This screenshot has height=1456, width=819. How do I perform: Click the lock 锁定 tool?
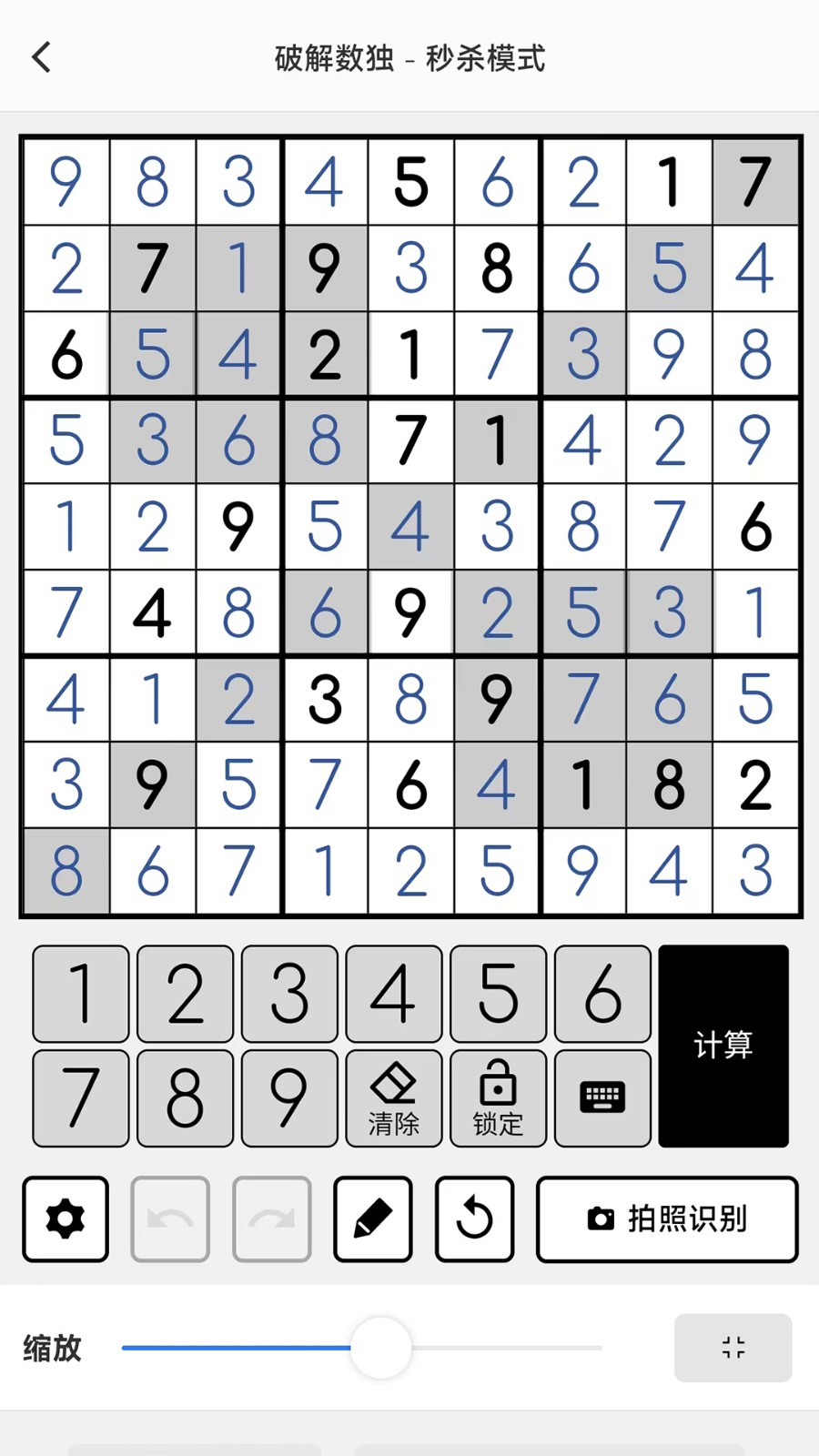tap(498, 1098)
